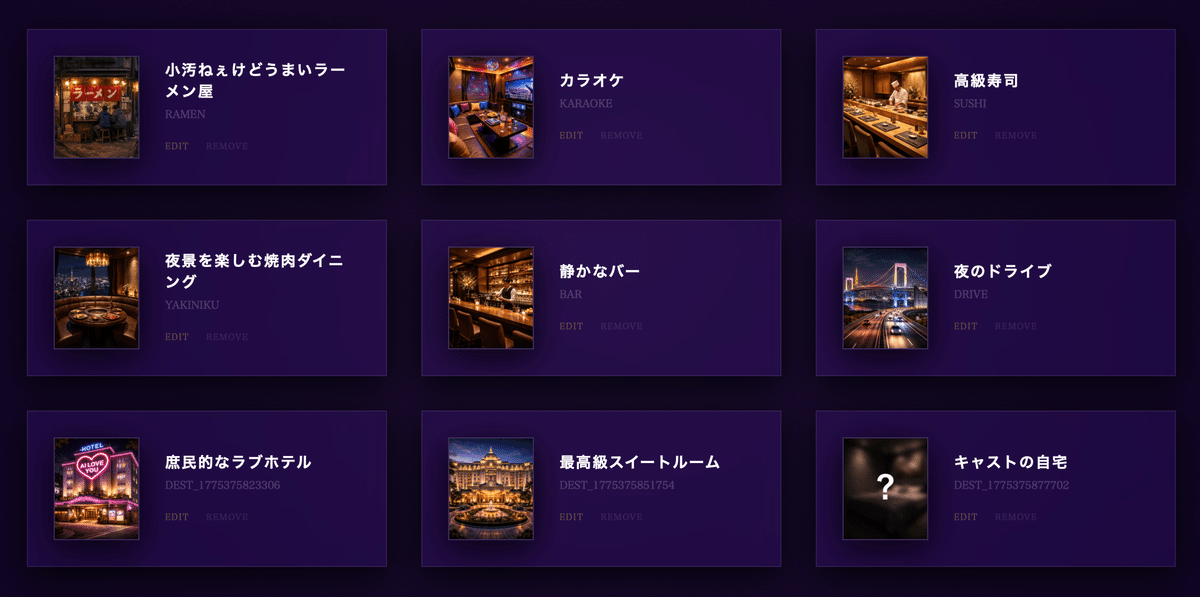Remove the 夜景を楽しむ焼肉ダイニング destination
The image size is (1200, 597).
point(227,337)
